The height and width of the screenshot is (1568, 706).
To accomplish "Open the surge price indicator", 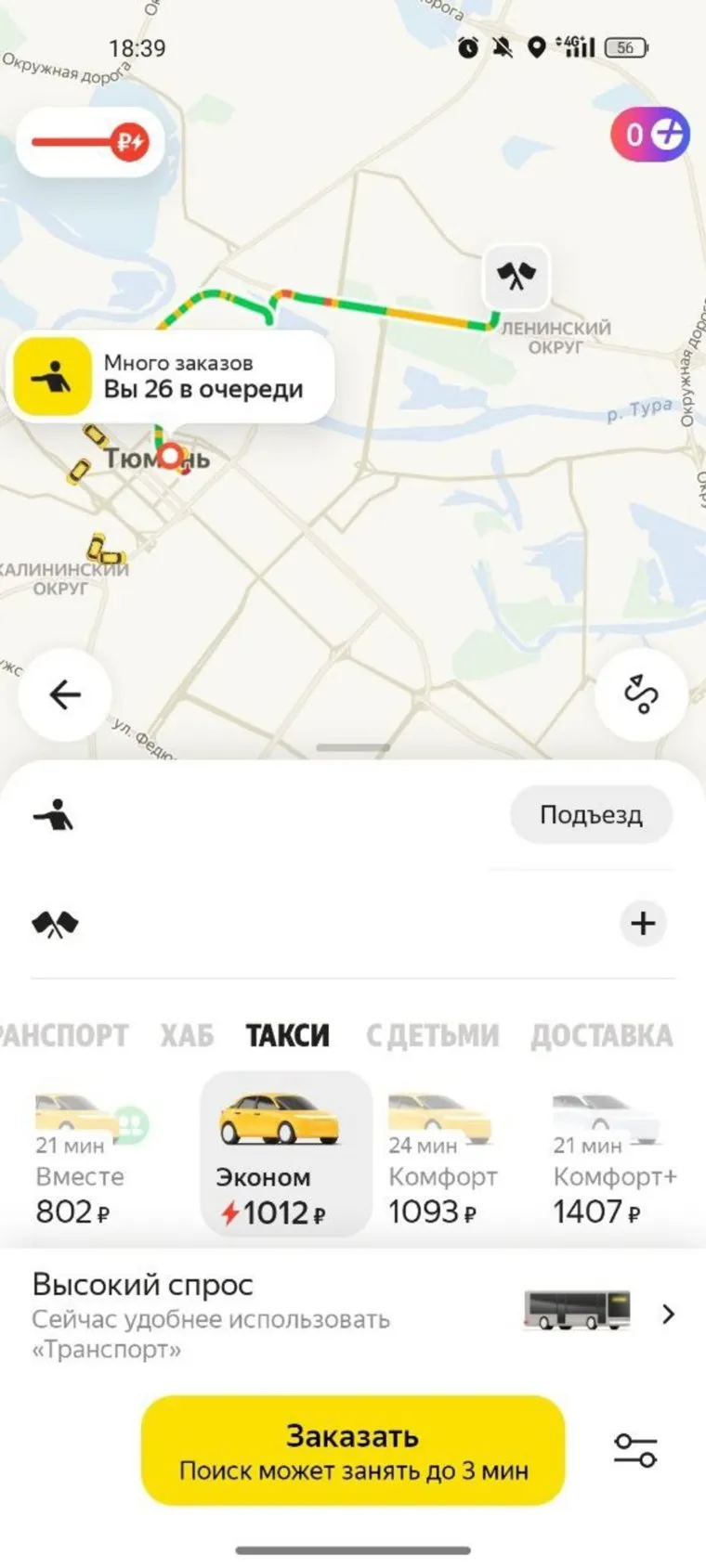I will click(90, 142).
